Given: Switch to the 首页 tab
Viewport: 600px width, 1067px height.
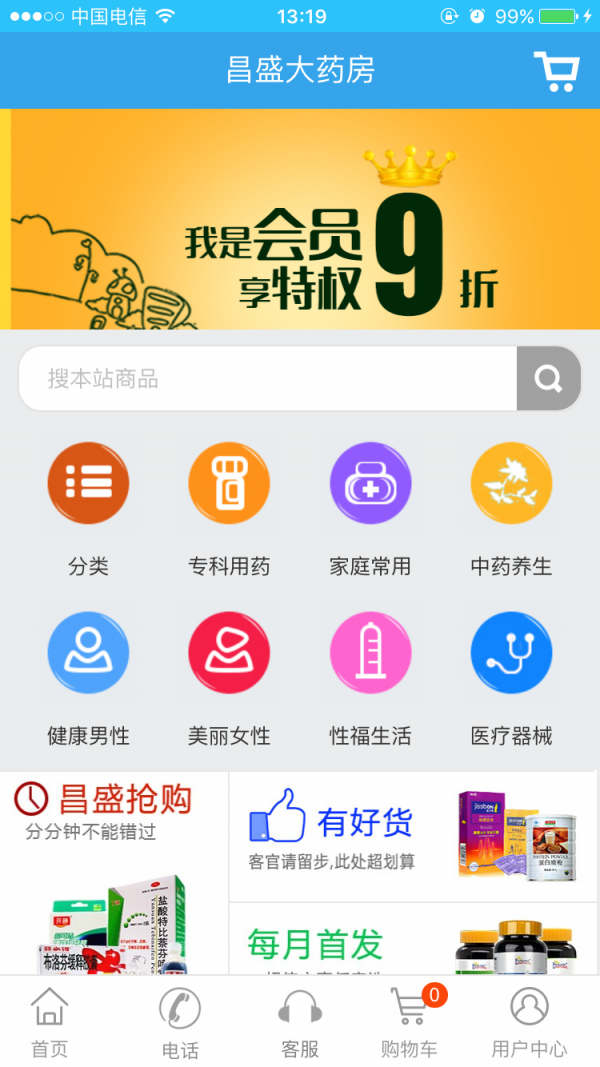Looking at the screenshot, I should 49,1022.
